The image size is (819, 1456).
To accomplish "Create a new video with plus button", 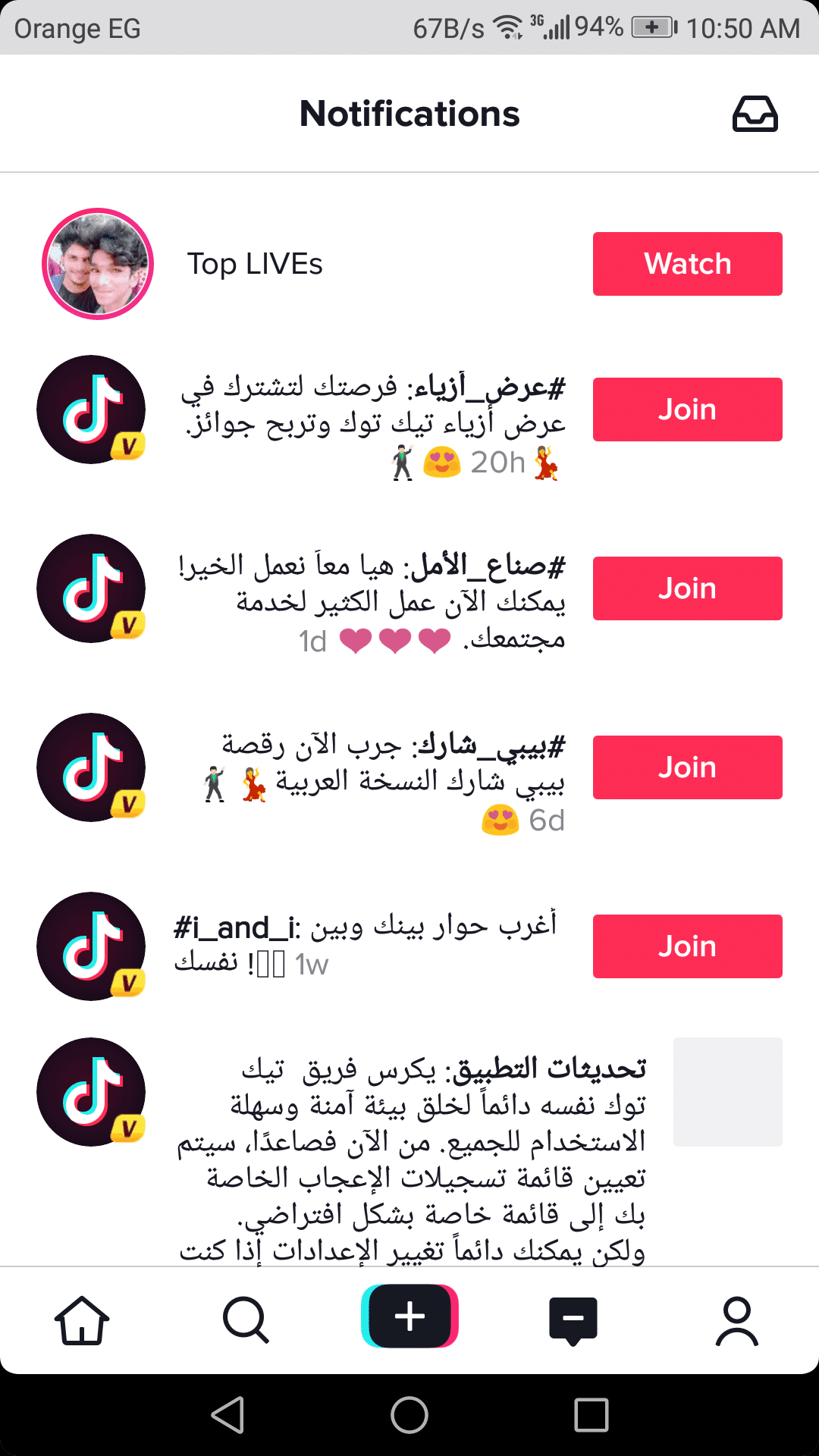I will coord(409,1316).
